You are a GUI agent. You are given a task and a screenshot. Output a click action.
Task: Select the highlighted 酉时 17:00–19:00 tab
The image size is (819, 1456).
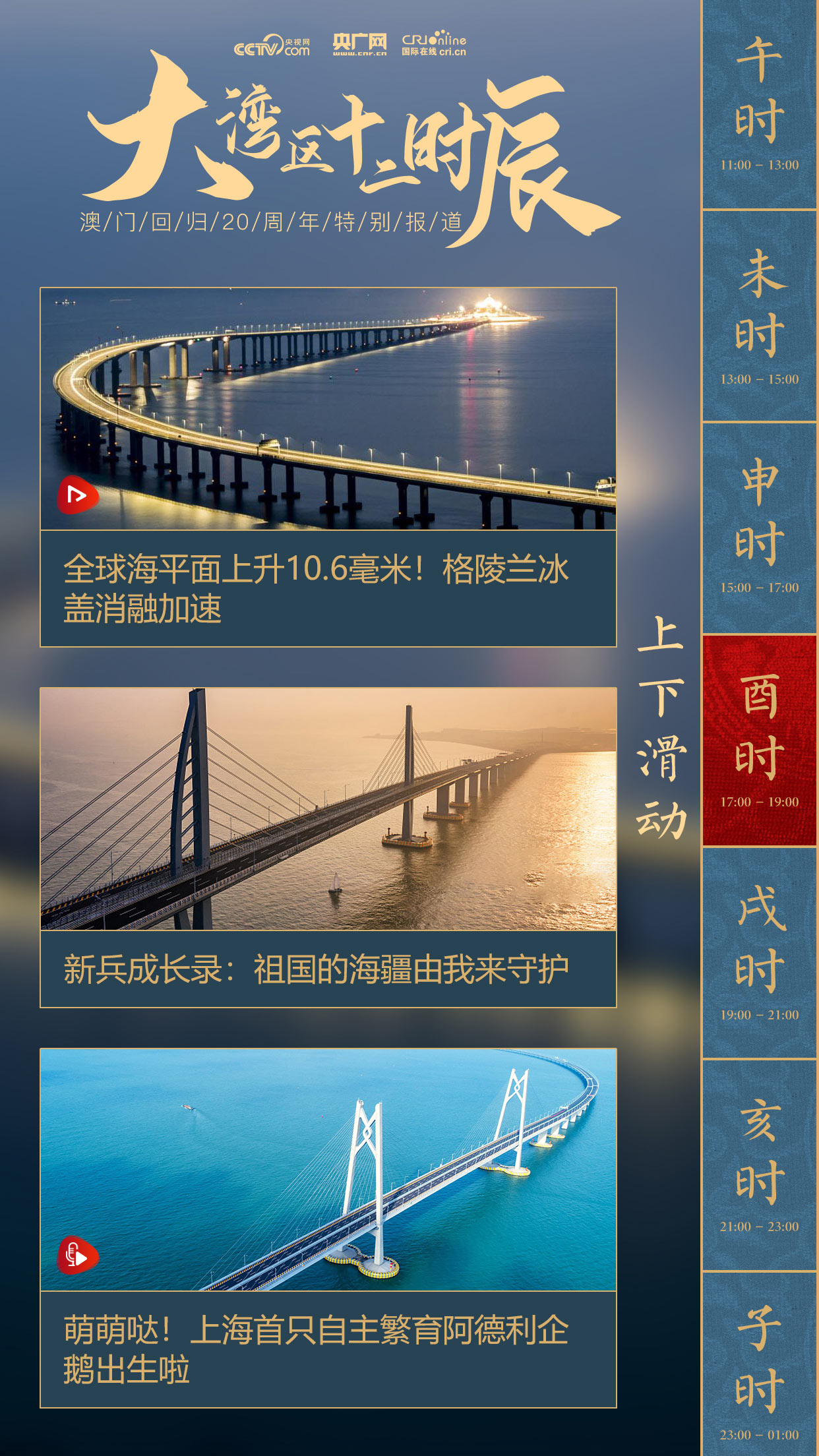(759, 740)
